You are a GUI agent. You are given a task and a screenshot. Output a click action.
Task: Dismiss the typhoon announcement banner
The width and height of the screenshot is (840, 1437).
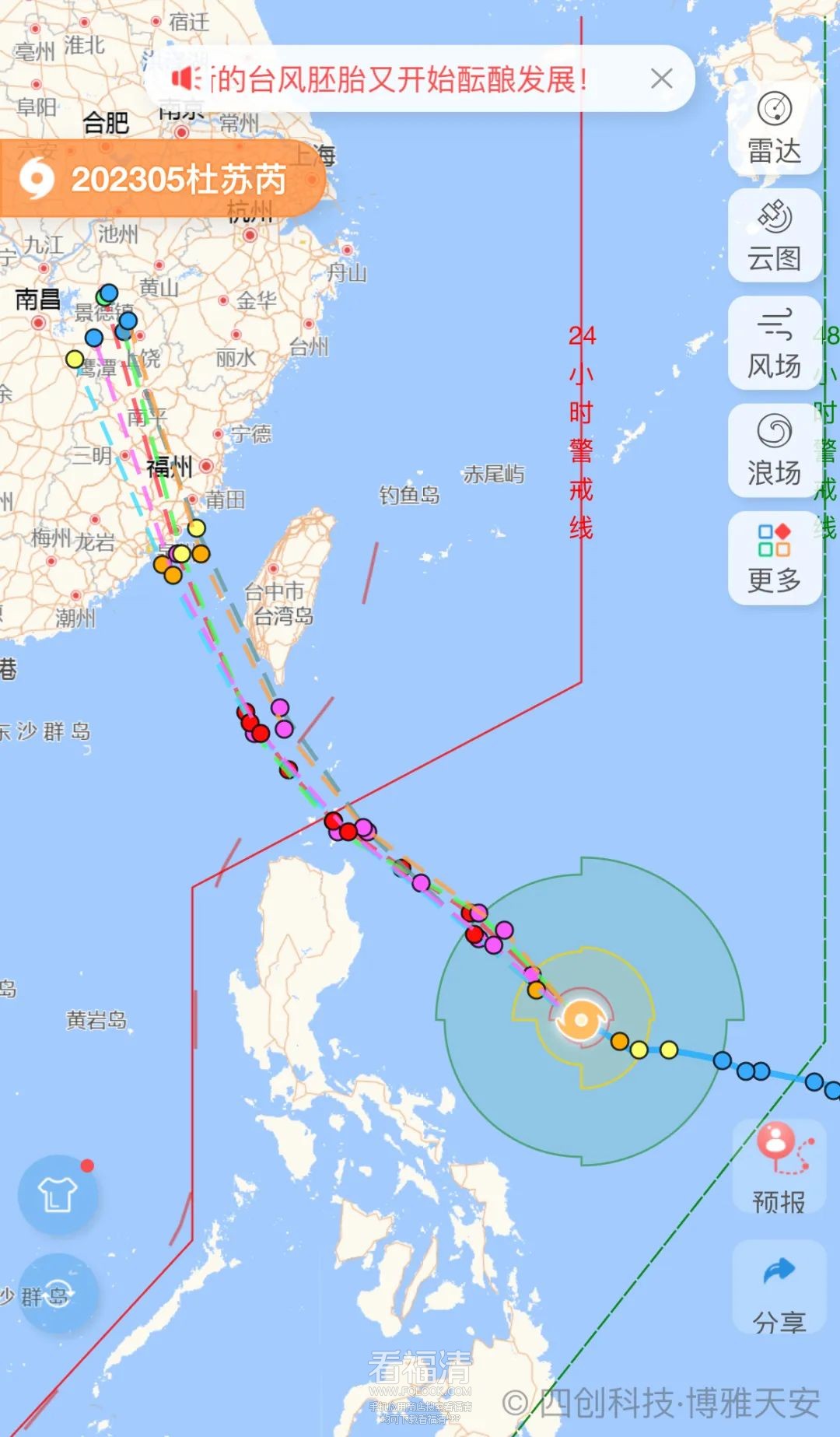tap(662, 79)
